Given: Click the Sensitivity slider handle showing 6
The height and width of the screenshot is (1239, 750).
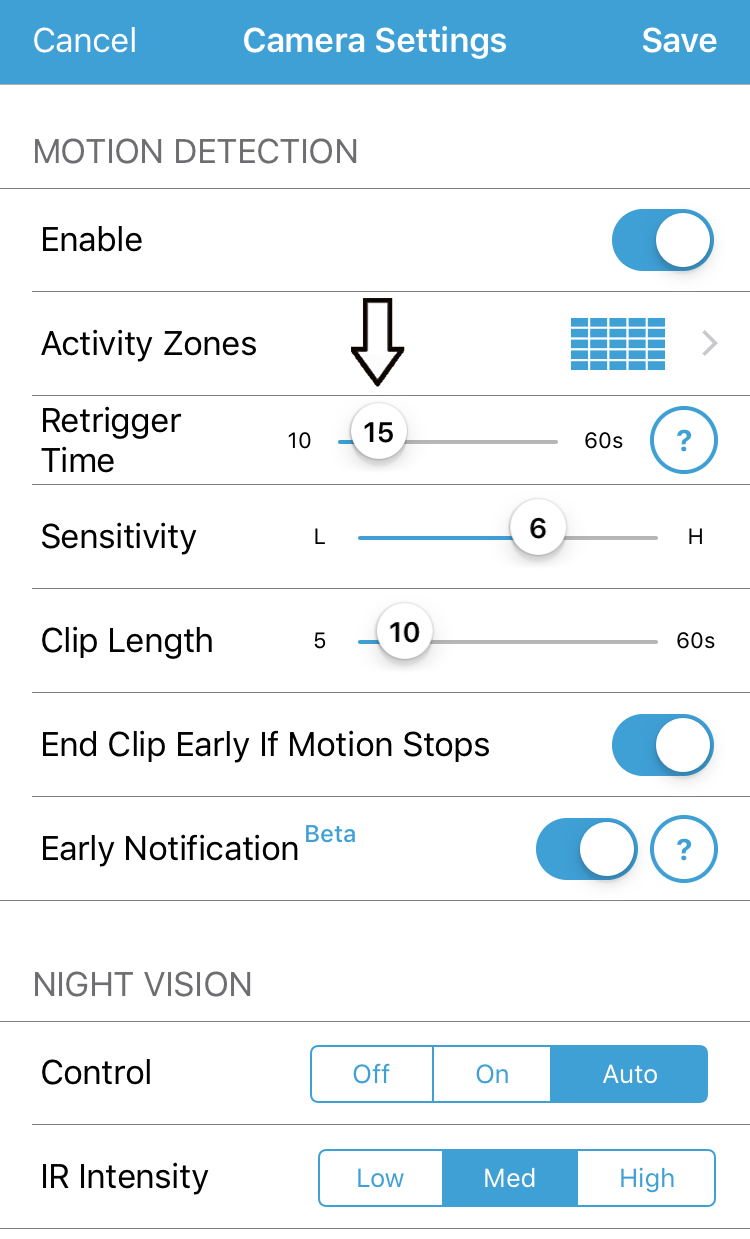Looking at the screenshot, I should tap(537, 527).
